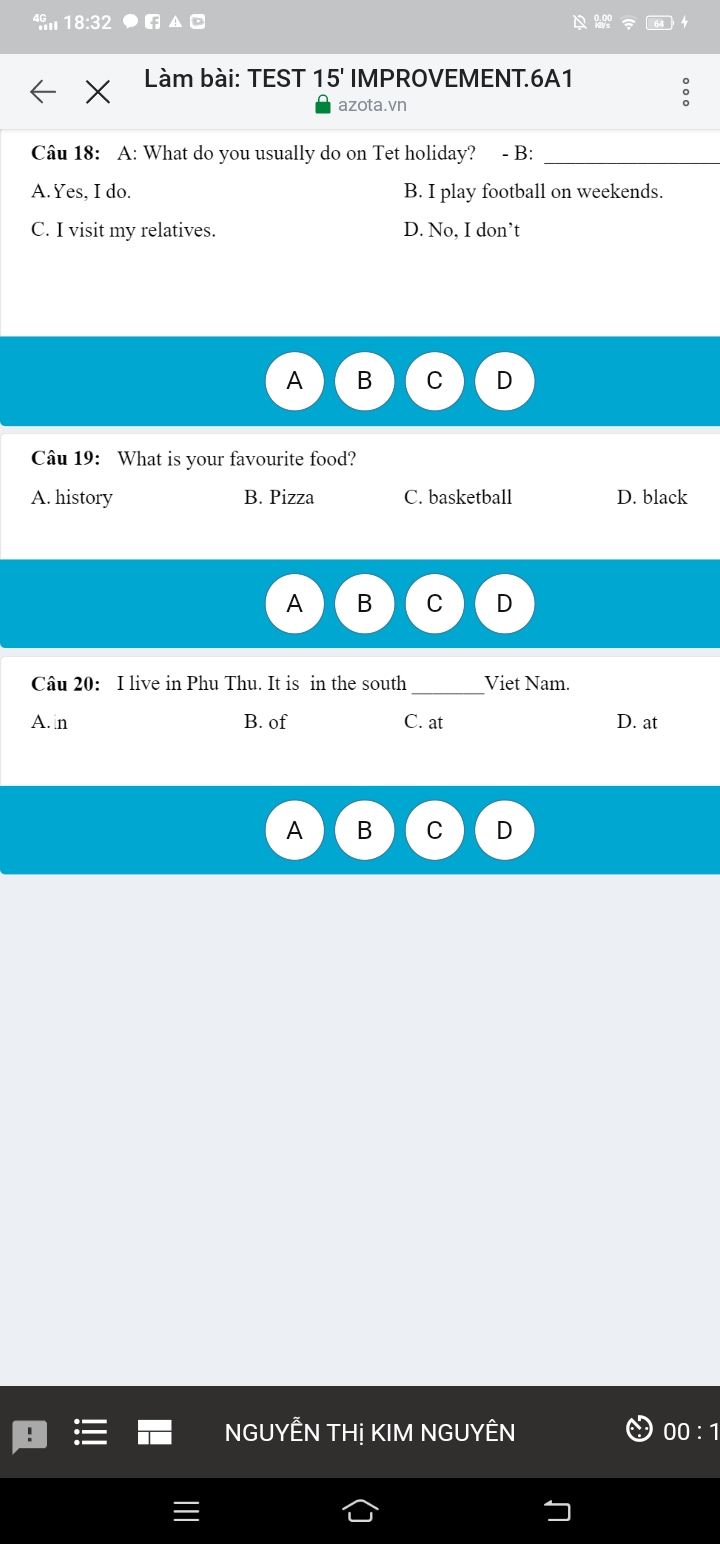Close the test tab with the X
The height and width of the screenshot is (1544, 720).
[x=97, y=93]
